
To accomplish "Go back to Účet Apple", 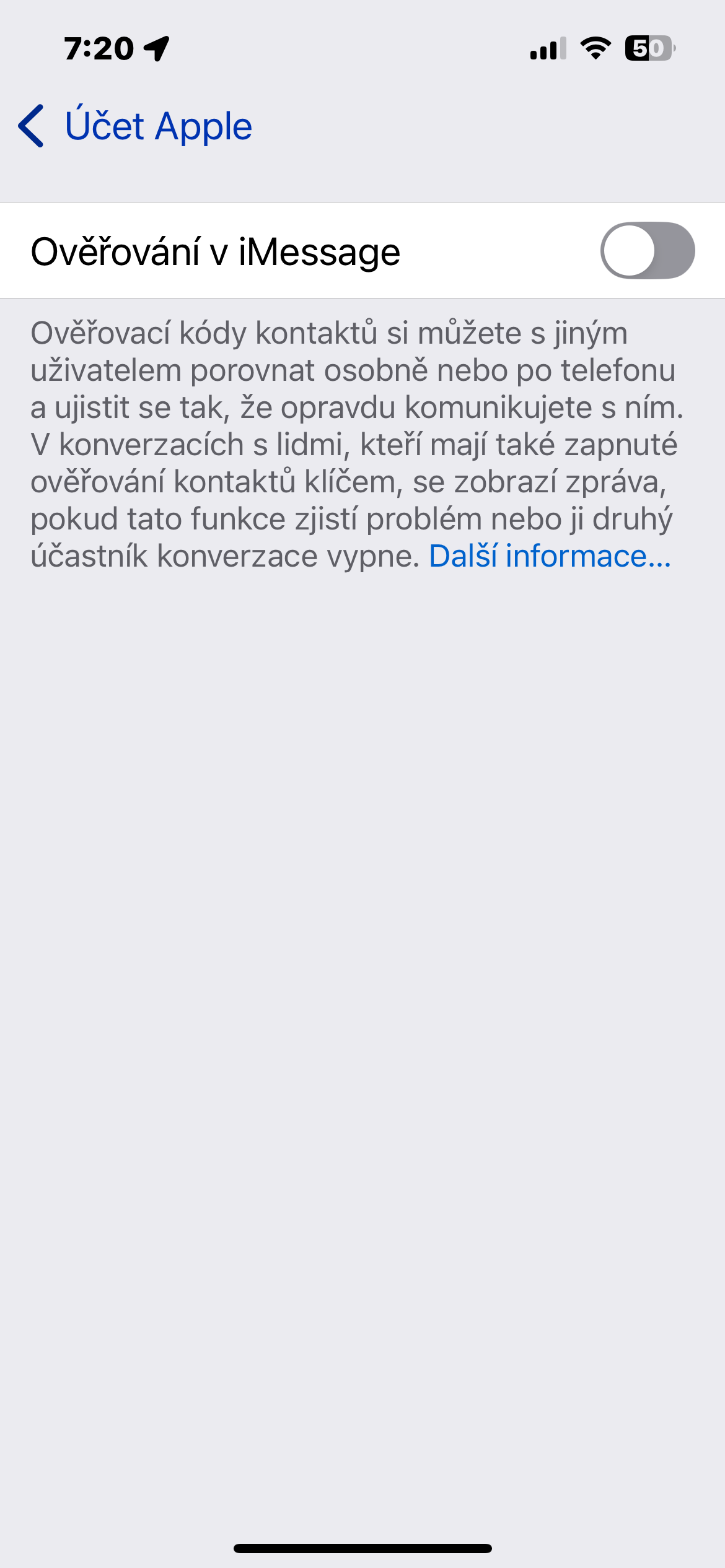I will pyautogui.click(x=135, y=126).
